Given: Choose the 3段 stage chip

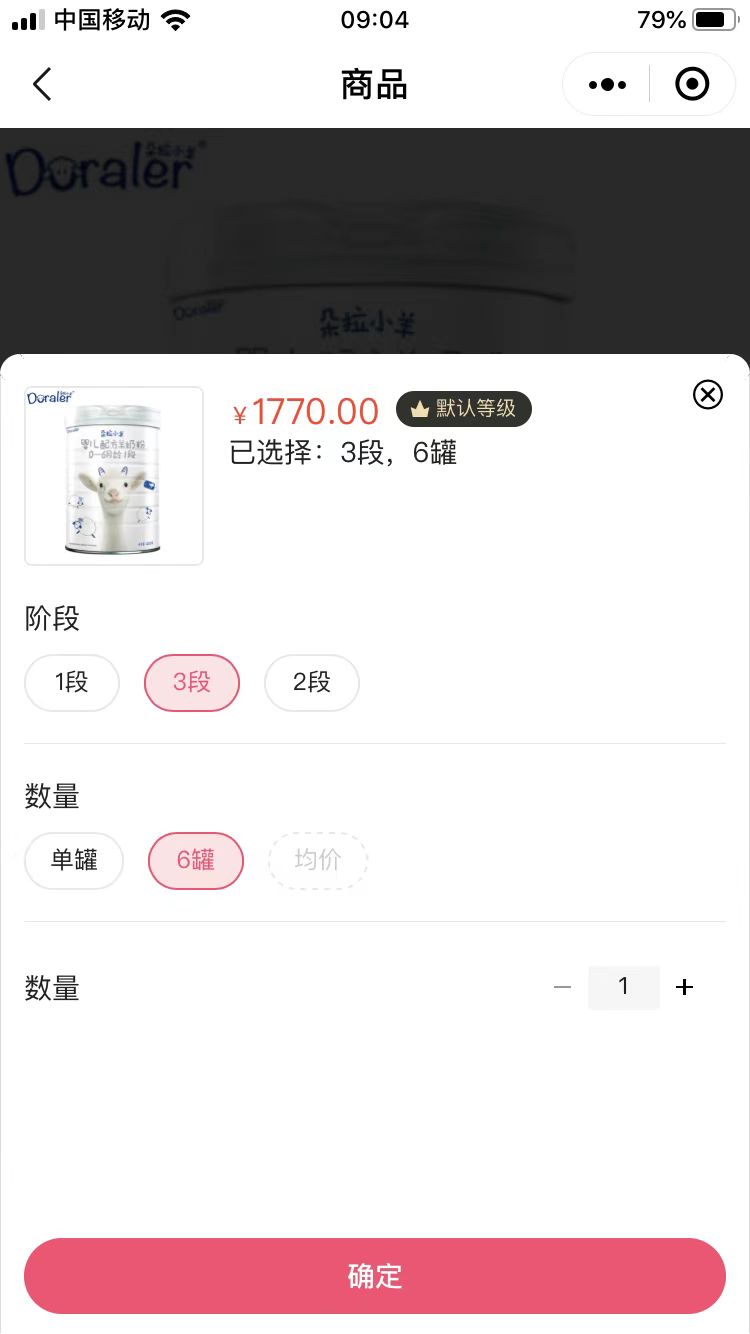Looking at the screenshot, I should 192,683.
